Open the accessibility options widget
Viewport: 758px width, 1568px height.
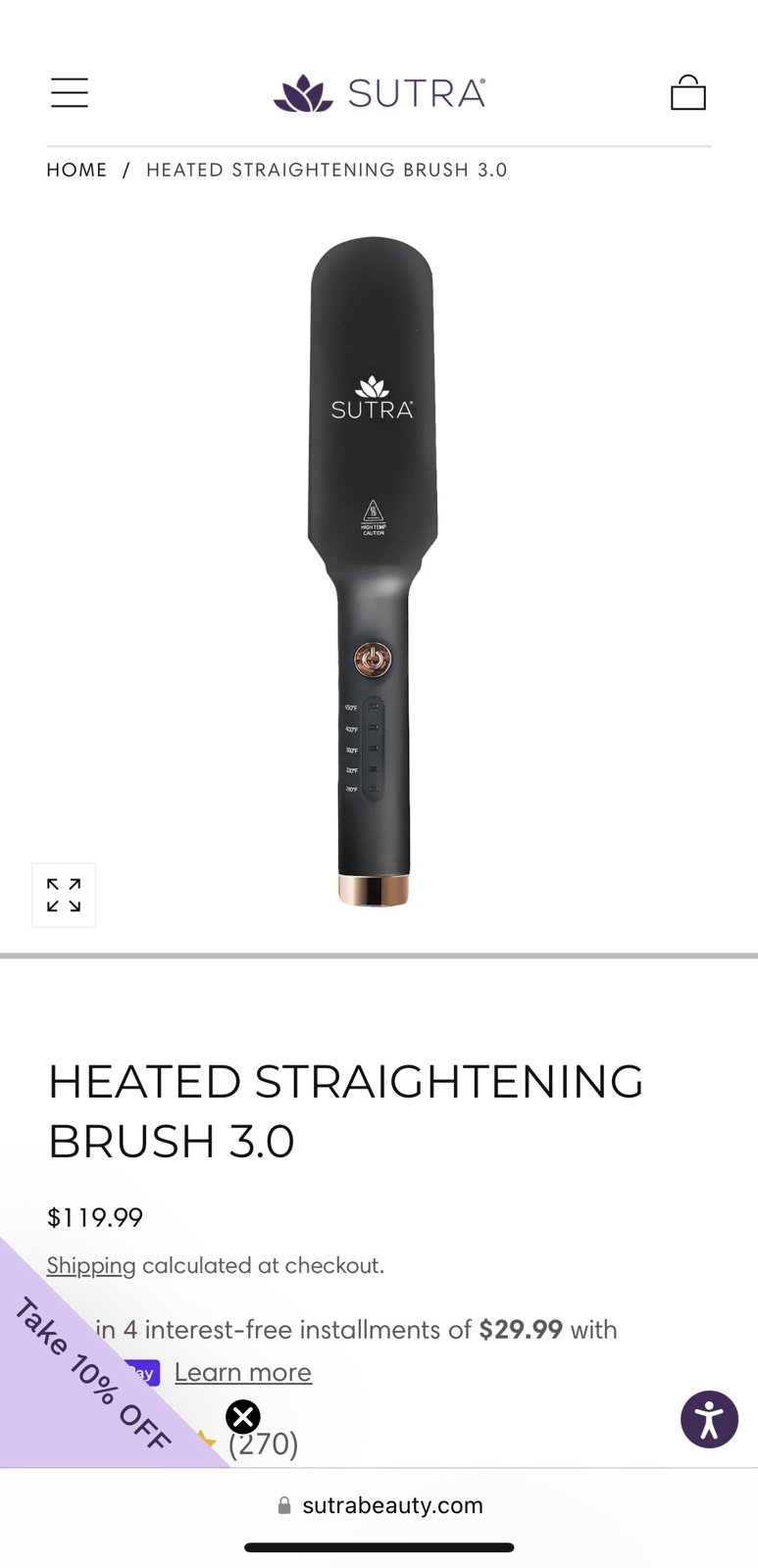click(709, 1419)
